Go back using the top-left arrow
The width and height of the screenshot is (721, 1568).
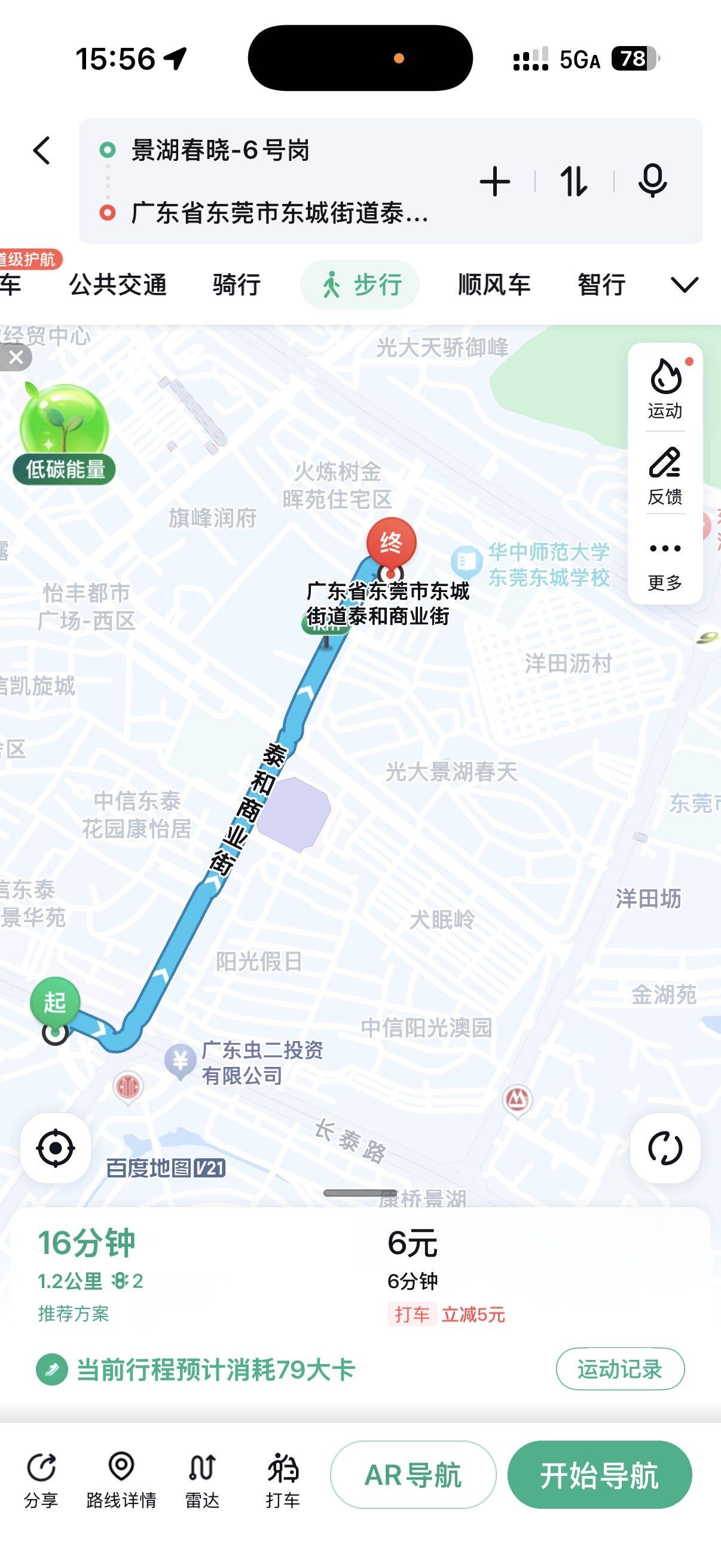tap(41, 150)
